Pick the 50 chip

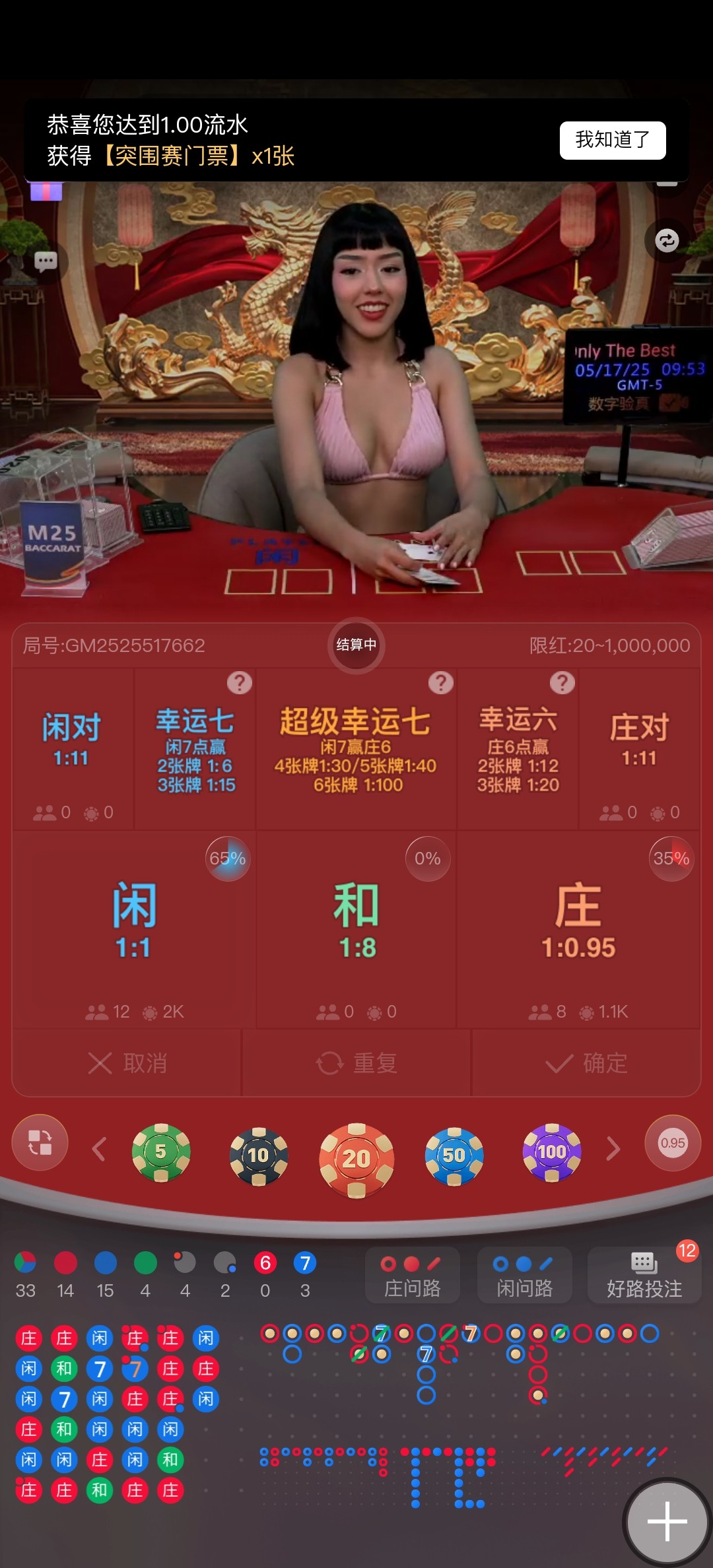[x=454, y=1156]
